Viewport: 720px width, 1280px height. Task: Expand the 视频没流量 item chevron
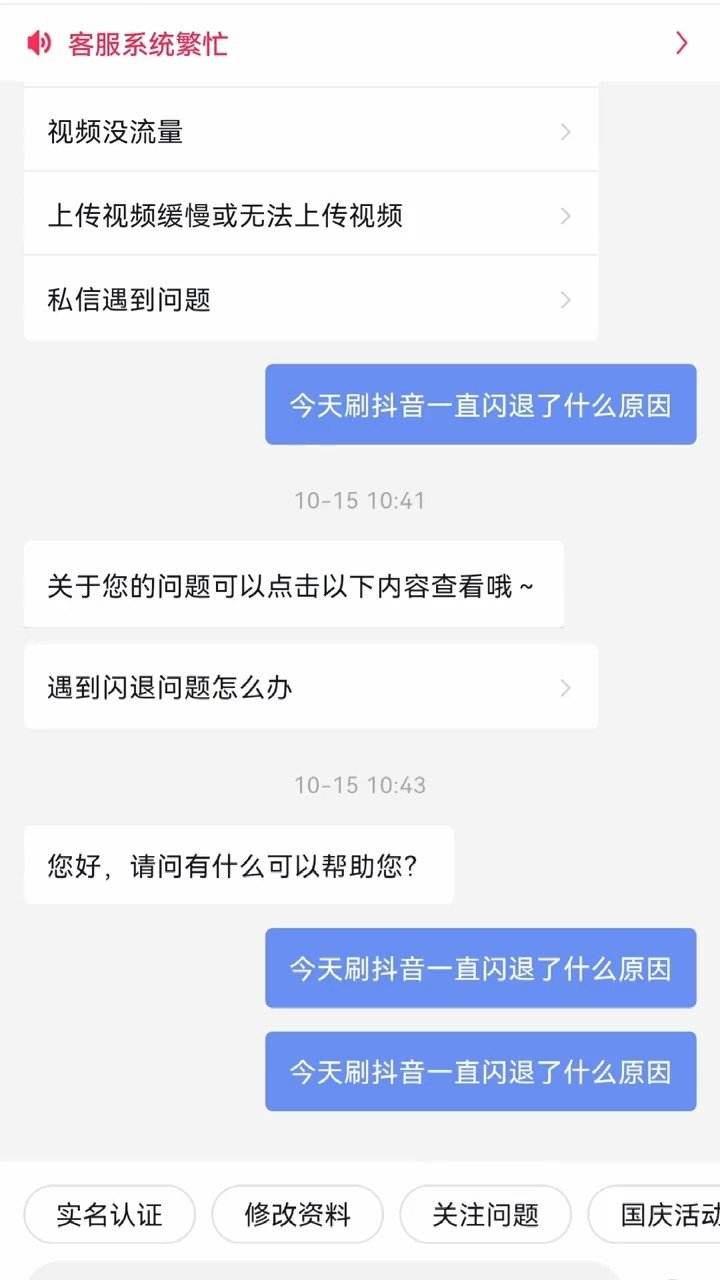pyautogui.click(x=565, y=130)
